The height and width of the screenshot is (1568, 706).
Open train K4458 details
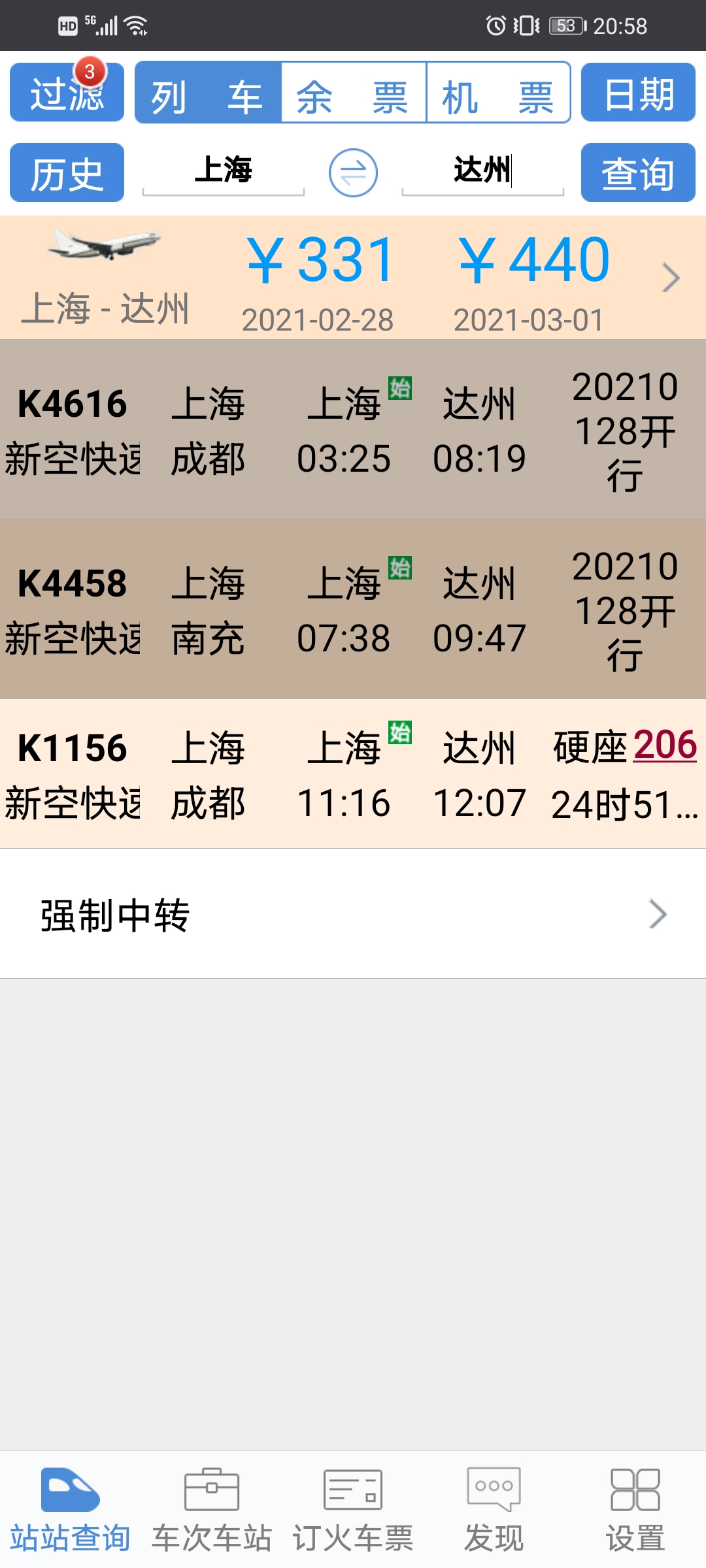point(353,609)
